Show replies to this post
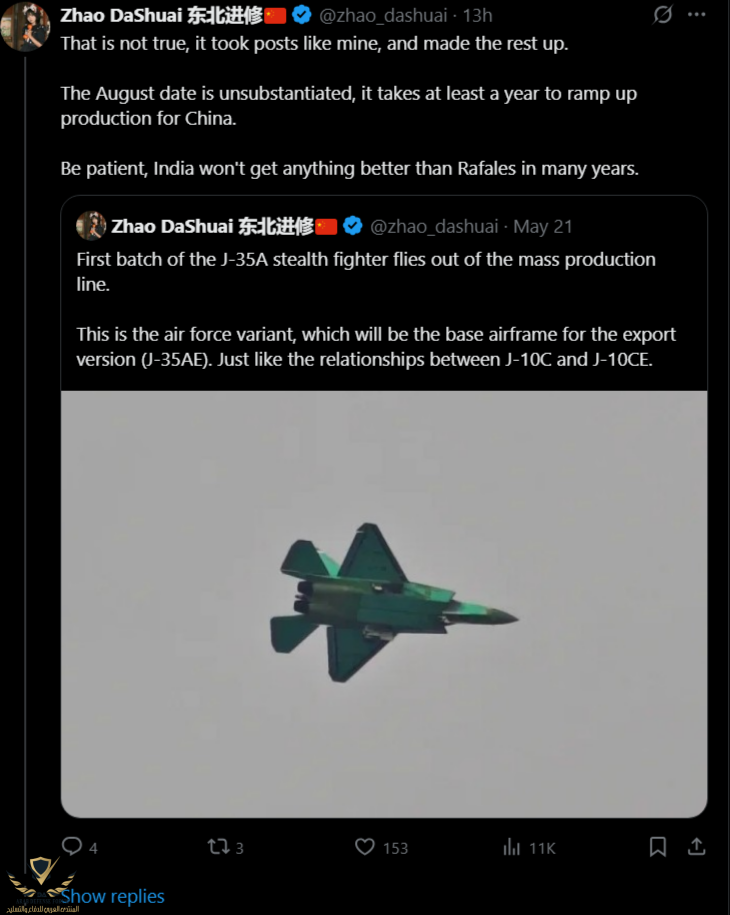The height and width of the screenshot is (915, 730). coord(112,896)
